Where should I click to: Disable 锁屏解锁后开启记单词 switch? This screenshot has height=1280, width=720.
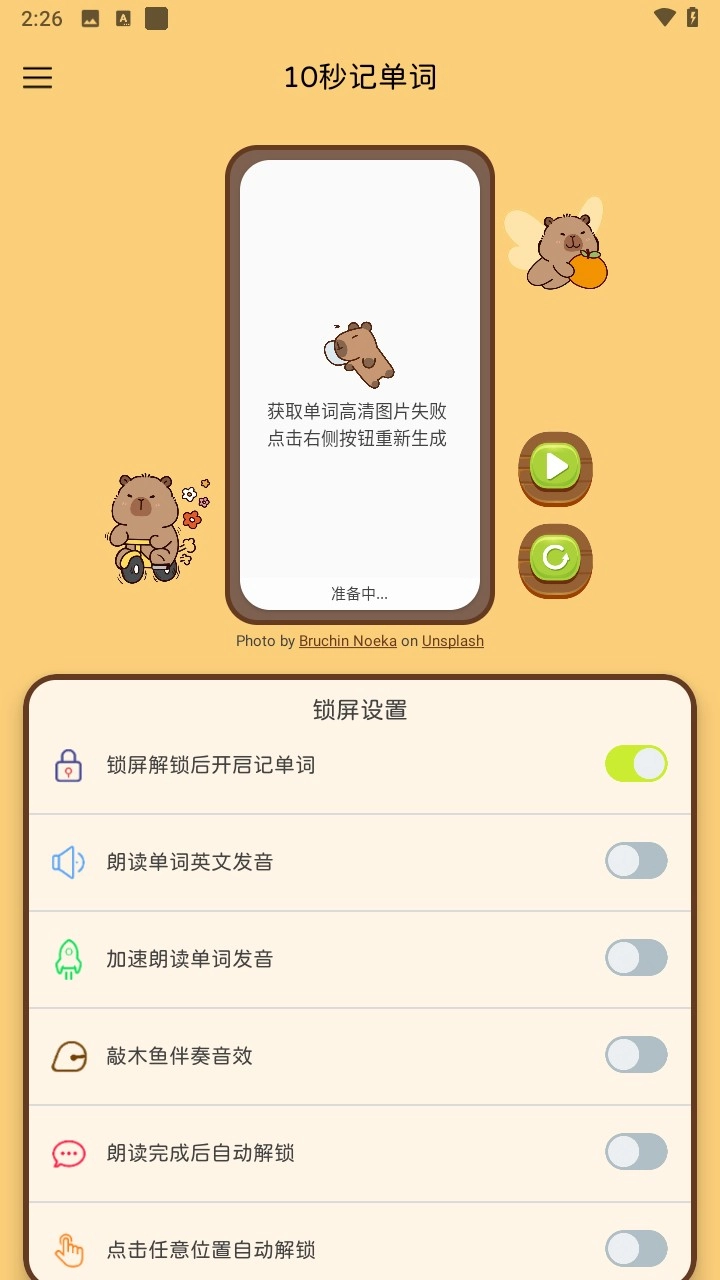(x=635, y=764)
